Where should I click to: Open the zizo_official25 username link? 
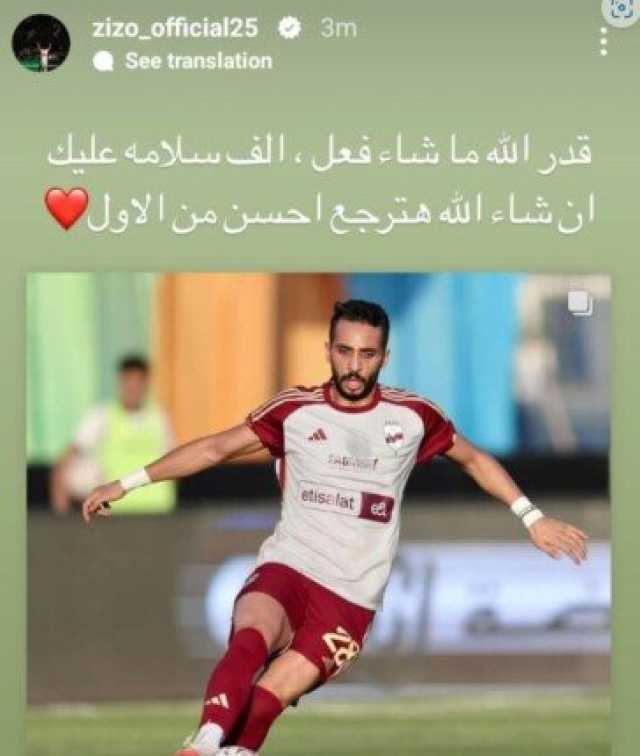(175, 28)
